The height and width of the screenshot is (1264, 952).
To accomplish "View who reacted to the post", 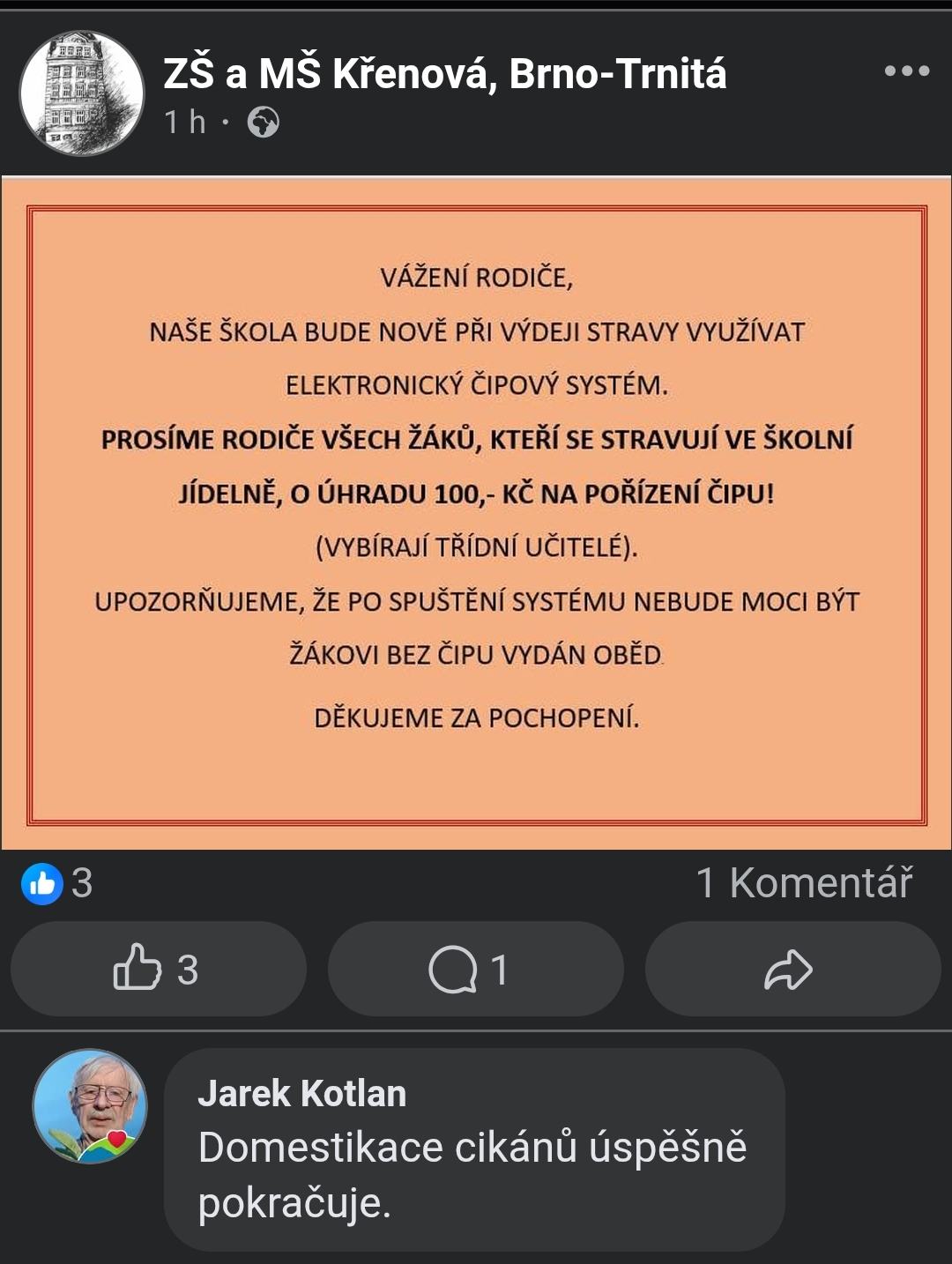I will click(x=56, y=882).
